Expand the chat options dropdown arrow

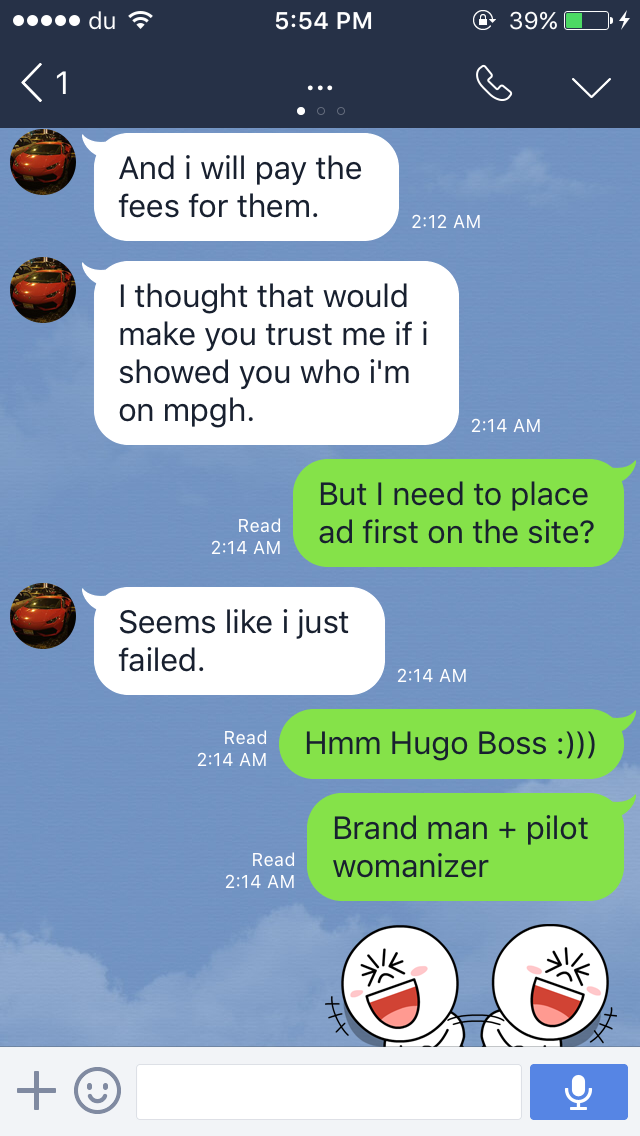[591, 86]
